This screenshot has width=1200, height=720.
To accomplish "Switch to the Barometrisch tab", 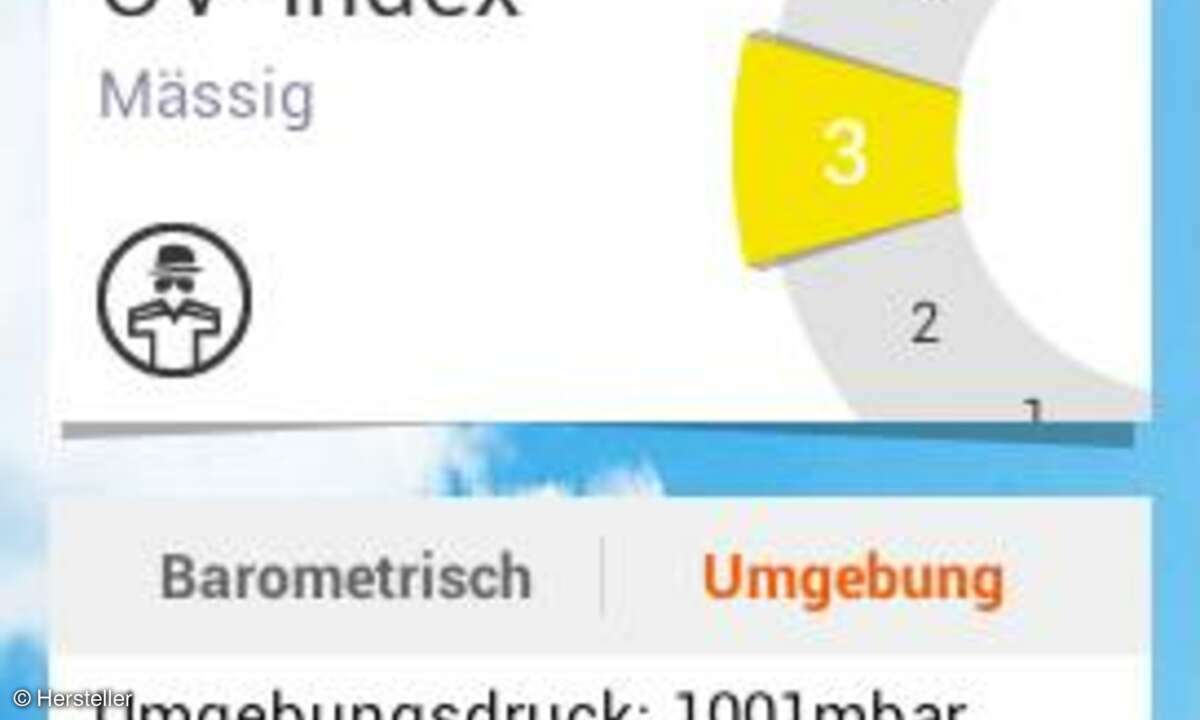I will click(345, 577).
